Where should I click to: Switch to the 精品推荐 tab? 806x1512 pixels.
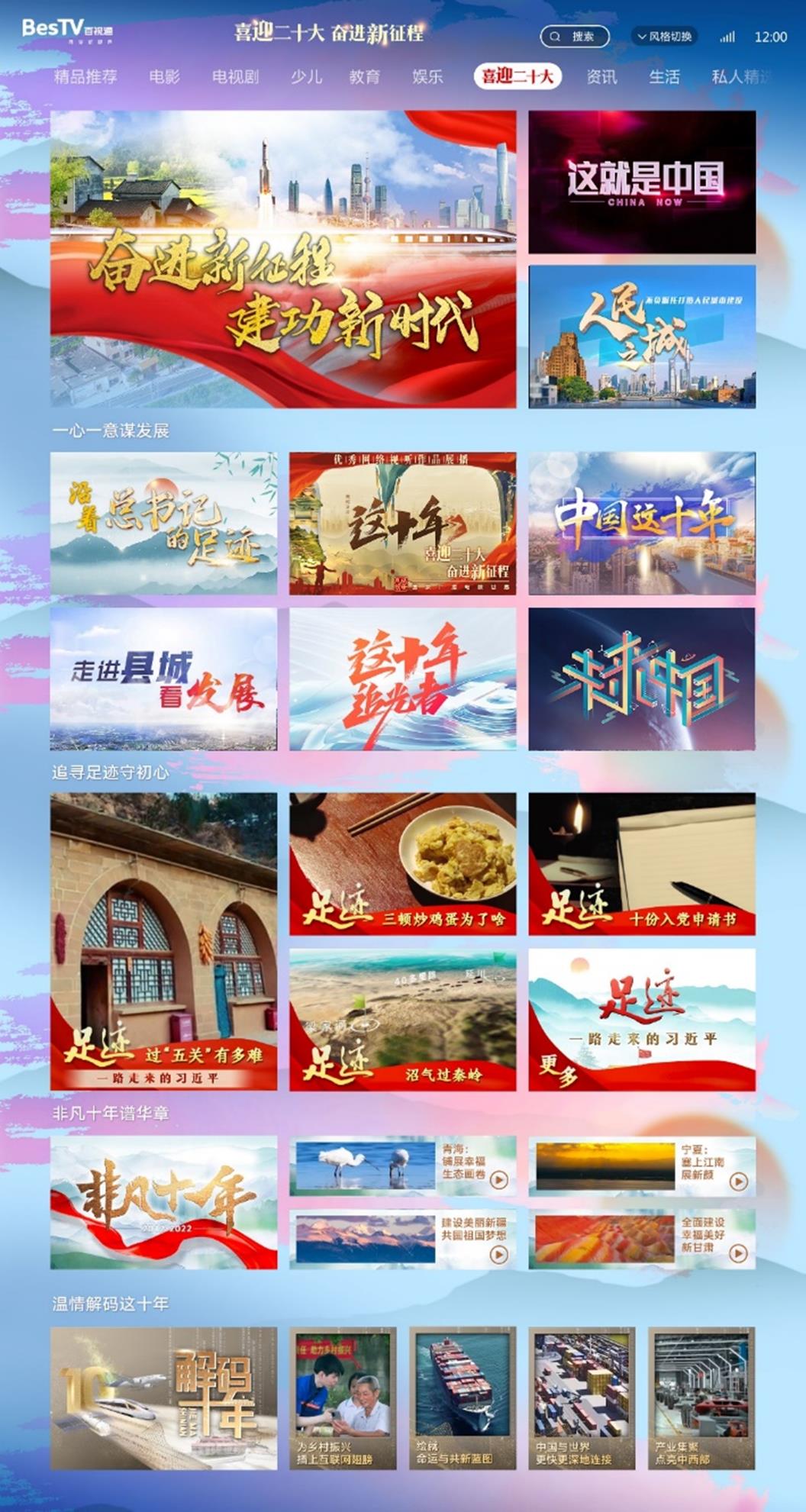coord(85,76)
